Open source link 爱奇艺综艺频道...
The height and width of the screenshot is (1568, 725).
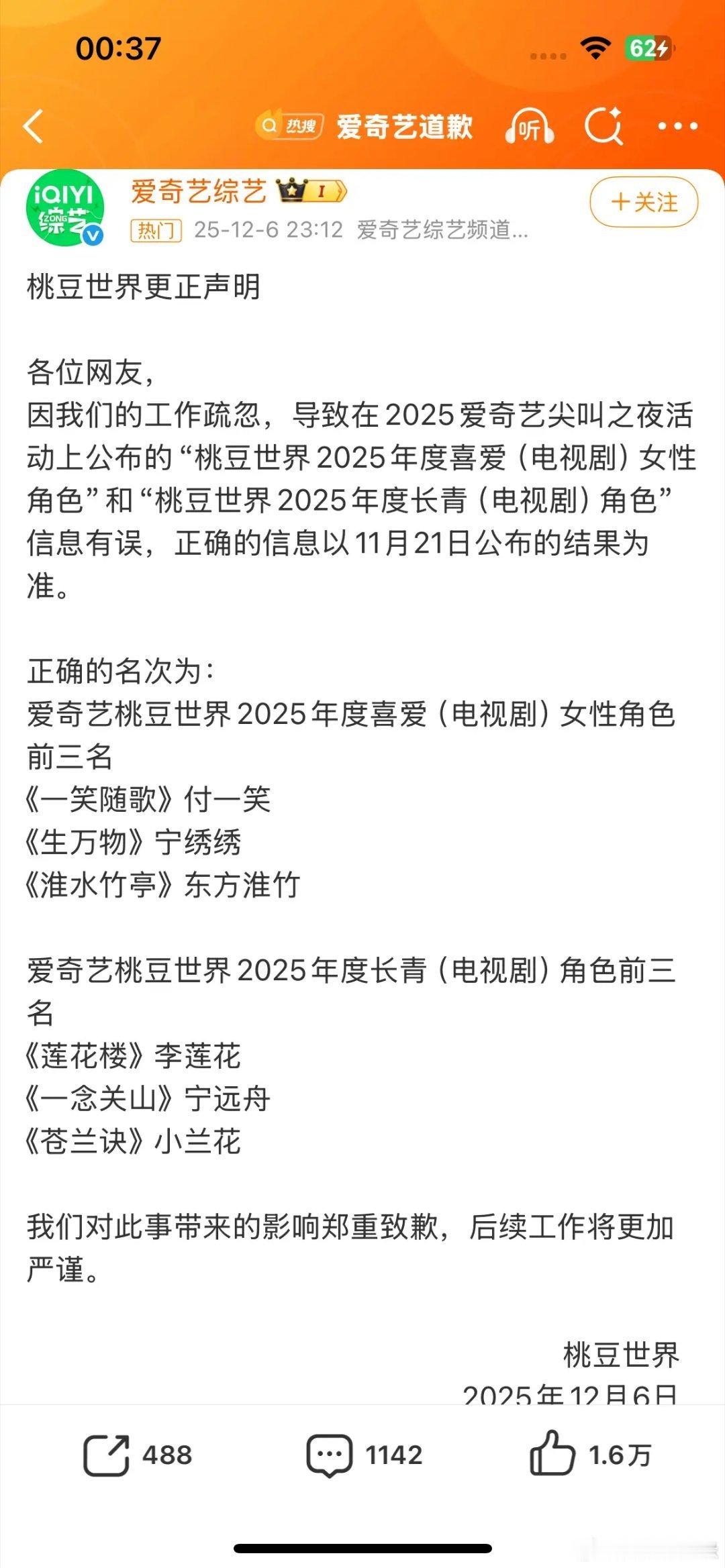pyautogui.click(x=440, y=231)
